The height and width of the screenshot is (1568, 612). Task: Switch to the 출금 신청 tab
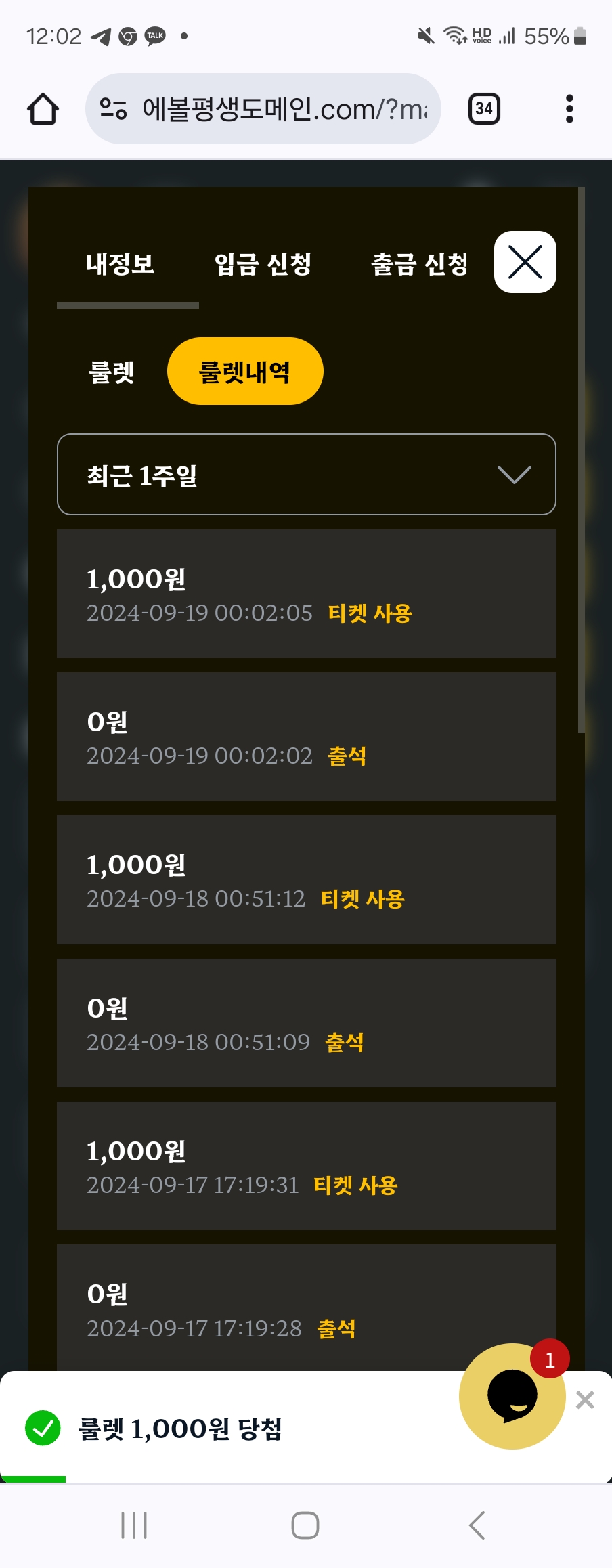[x=419, y=264]
